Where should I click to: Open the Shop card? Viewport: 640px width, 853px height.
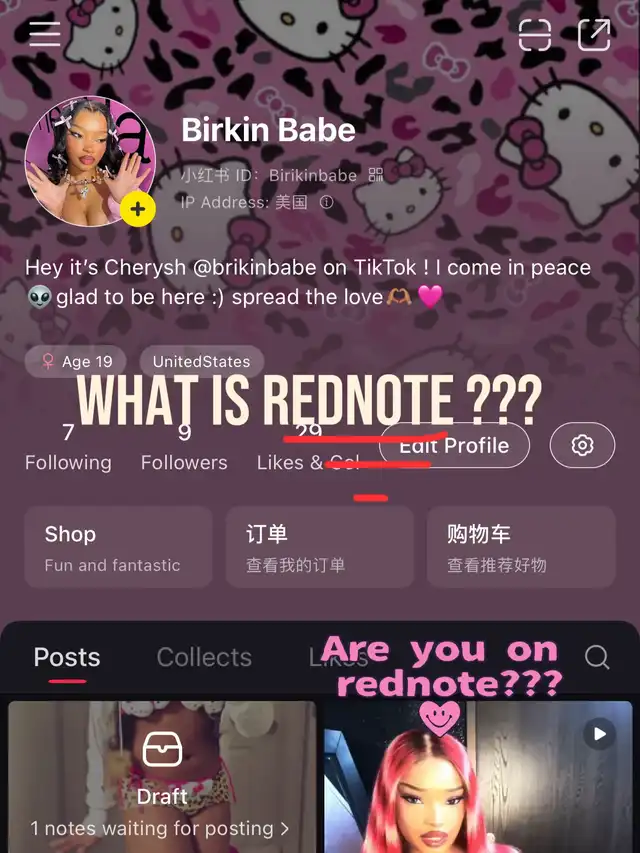point(118,547)
